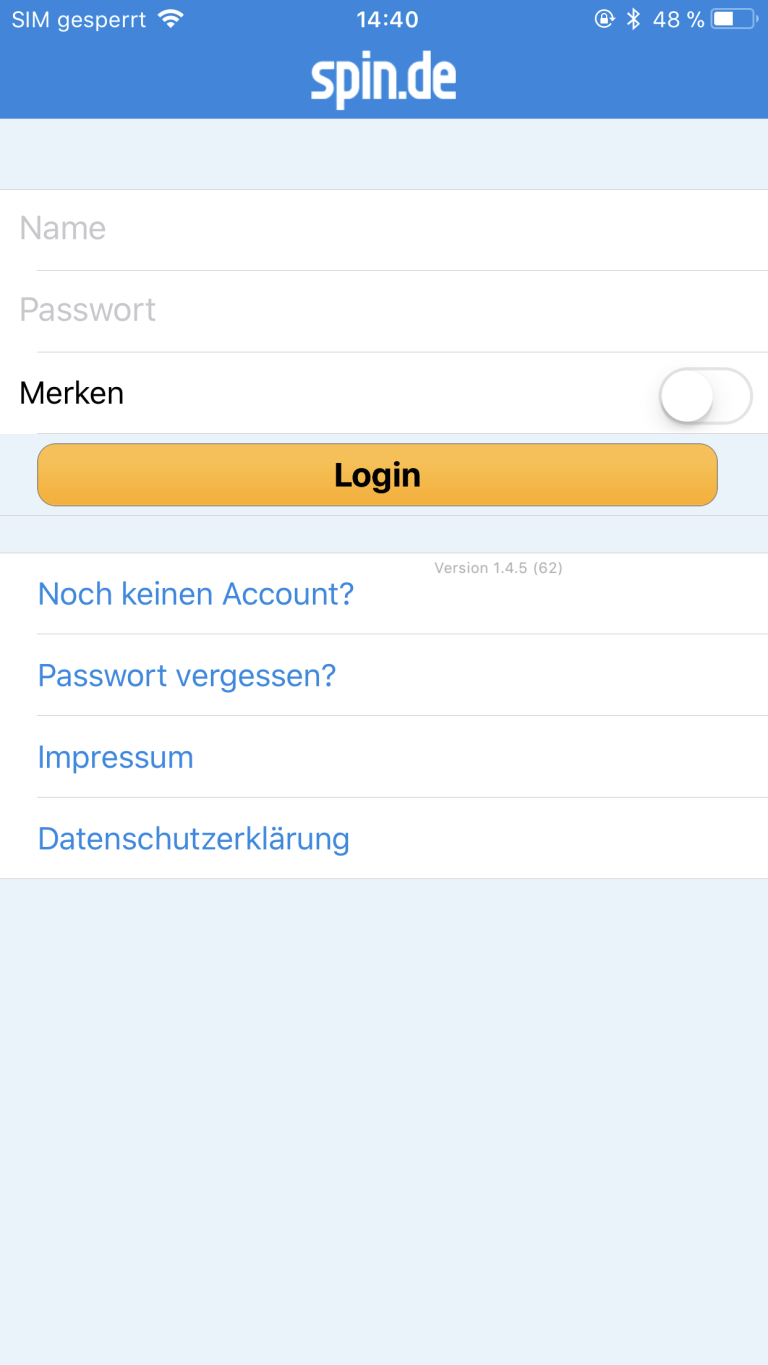Tap the Version 1.4.5 (62) label
Viewport: 768px width, 1365px height.
497,567
